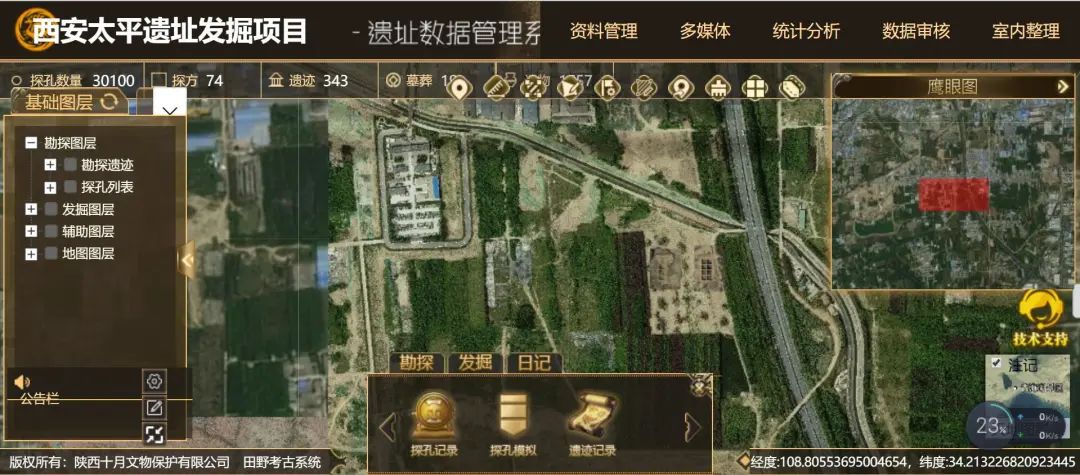Open 技术支持 help
1080x475 pixels.
(x=1041, y=318)
